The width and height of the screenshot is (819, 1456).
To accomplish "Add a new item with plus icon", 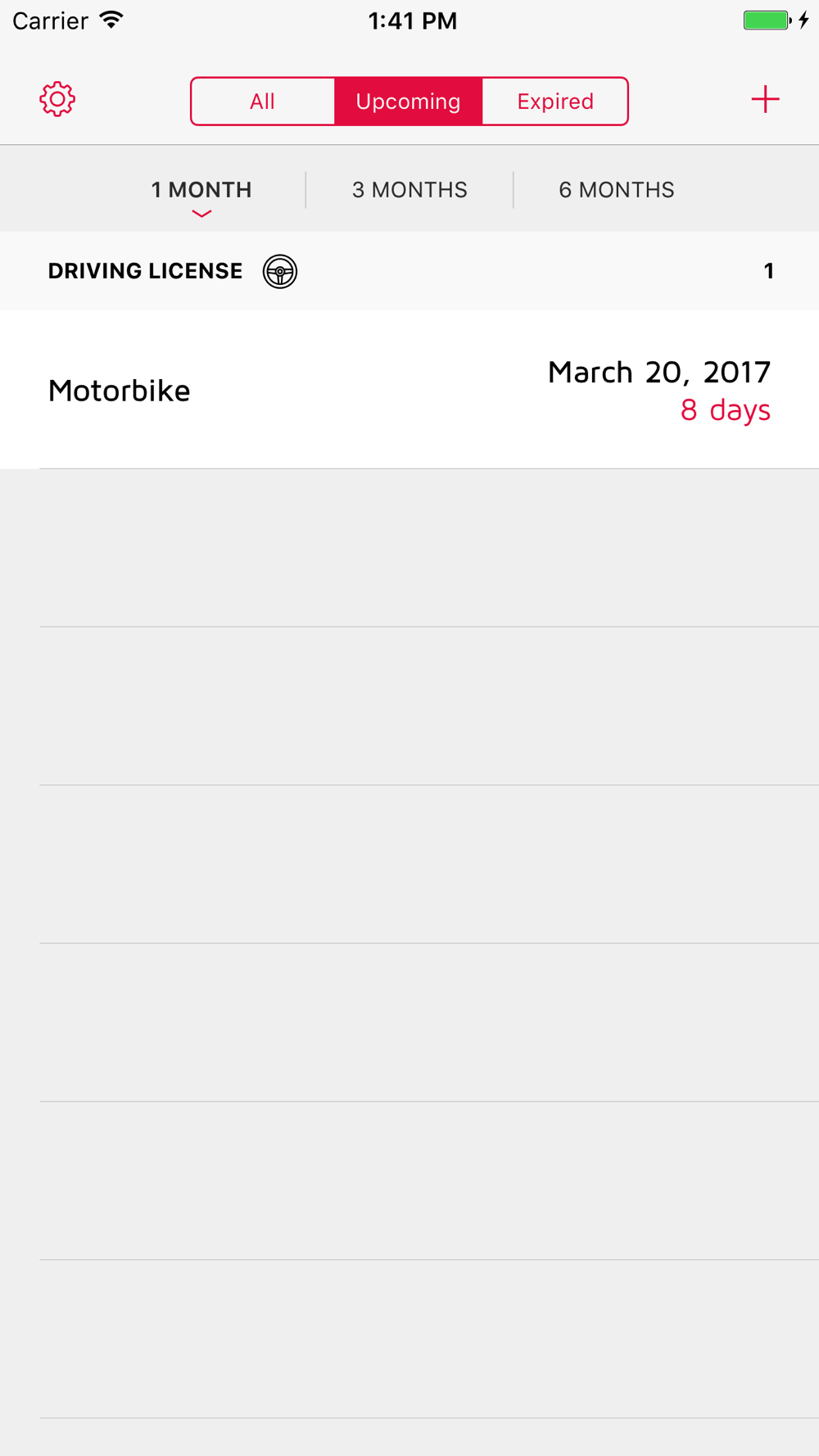I will pos(765,99).
